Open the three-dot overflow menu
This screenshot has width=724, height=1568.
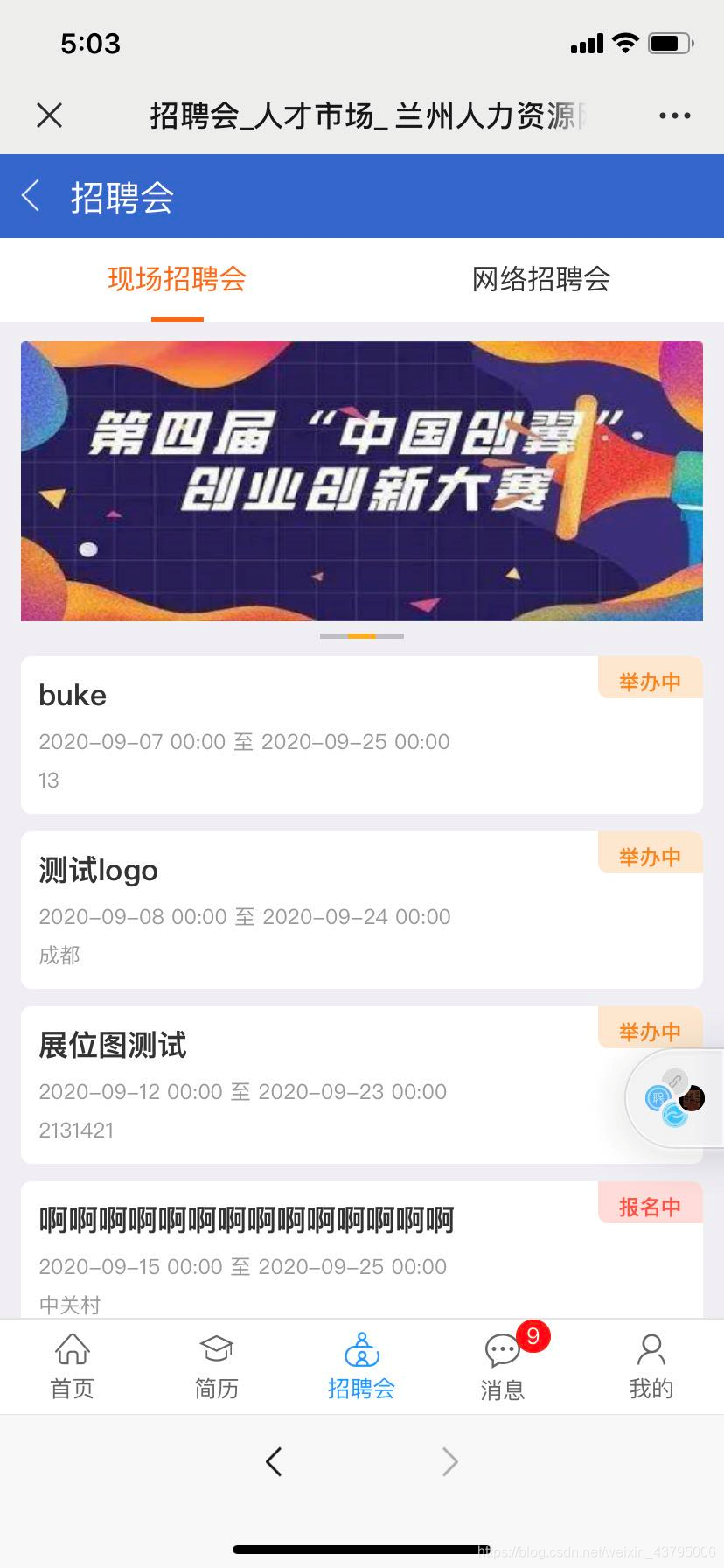click(674, 115)
